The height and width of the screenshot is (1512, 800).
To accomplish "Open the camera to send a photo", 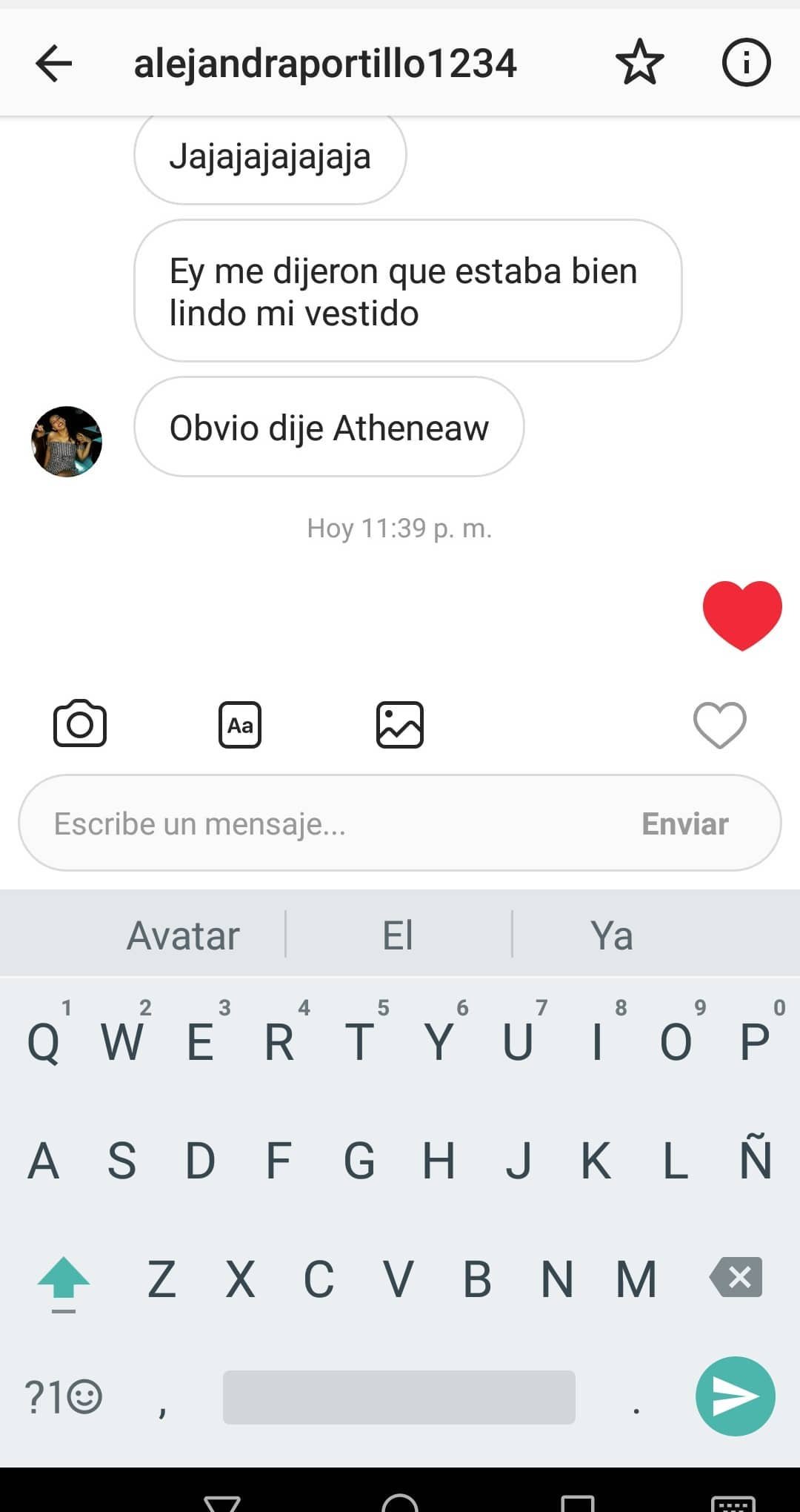I will tap(80, 723).
